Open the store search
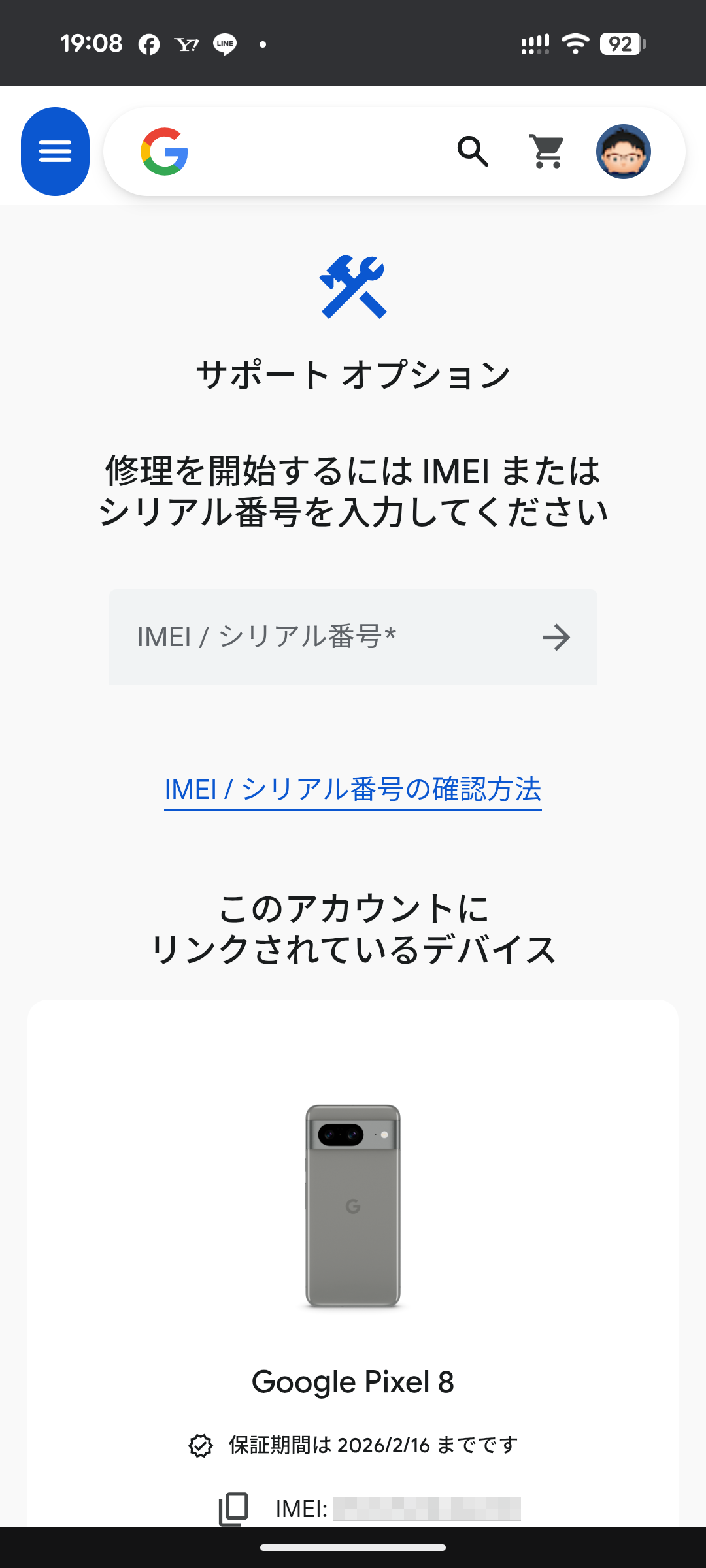 (473, 152)
